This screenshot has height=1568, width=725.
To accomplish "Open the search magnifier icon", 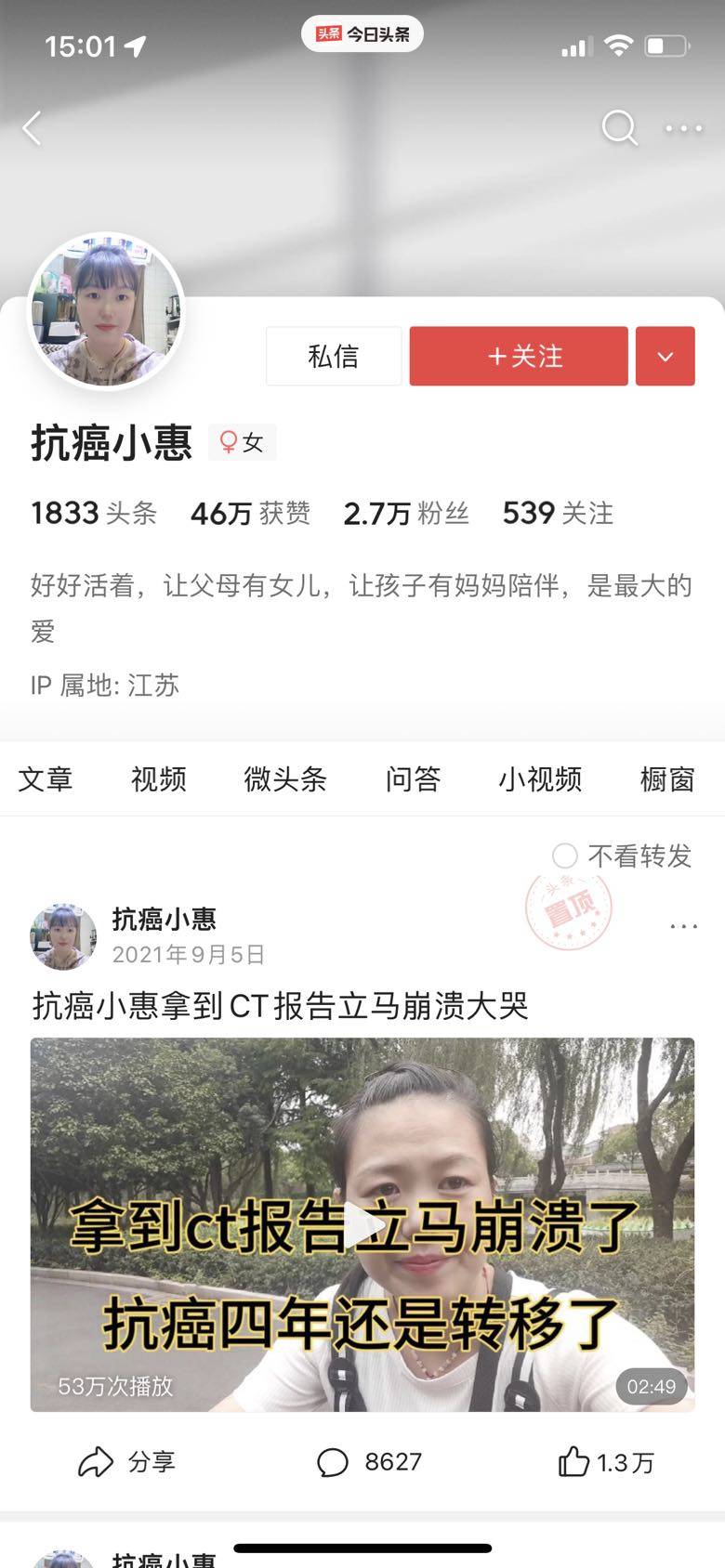I will coord(619,128).
